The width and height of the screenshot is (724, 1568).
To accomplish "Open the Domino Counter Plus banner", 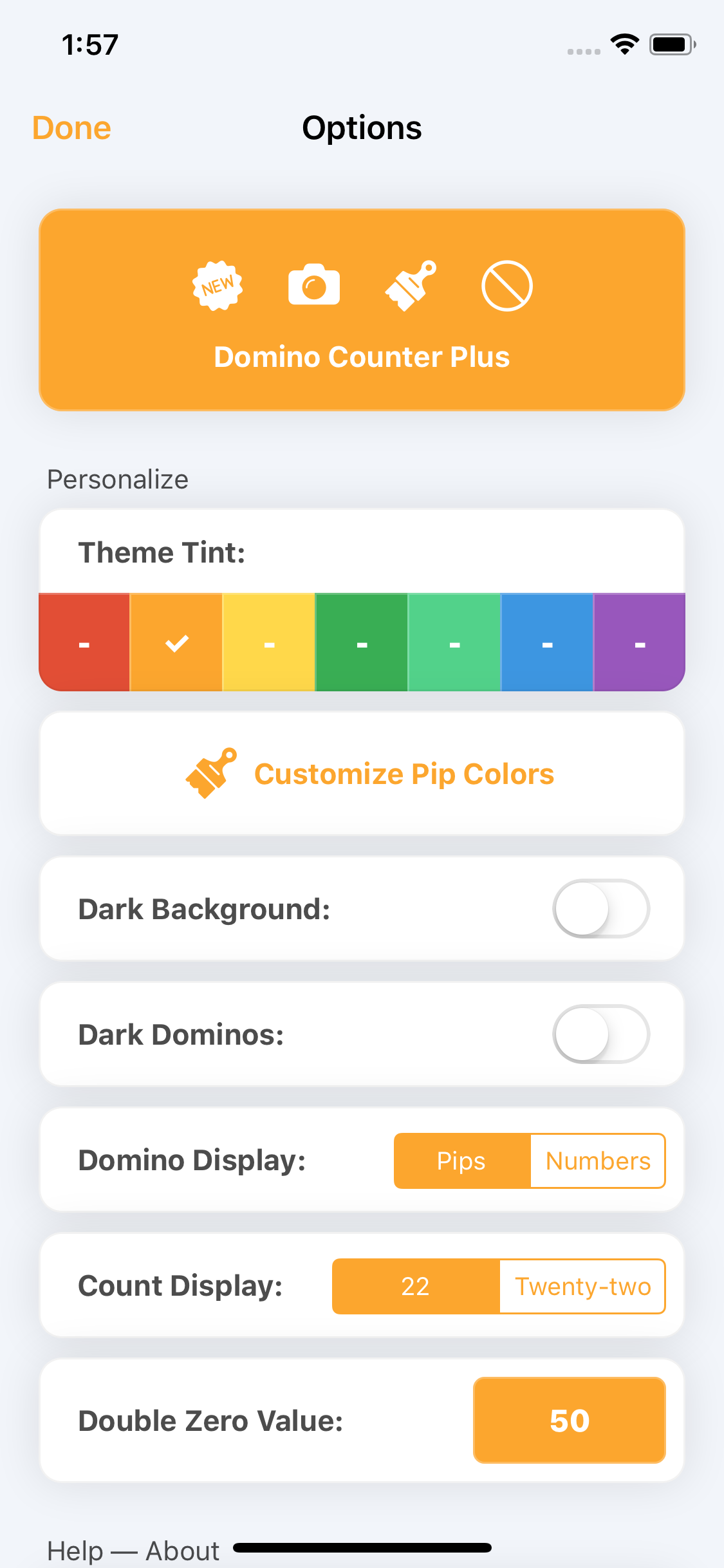I will pyautogui.click(x=362, y=310).
